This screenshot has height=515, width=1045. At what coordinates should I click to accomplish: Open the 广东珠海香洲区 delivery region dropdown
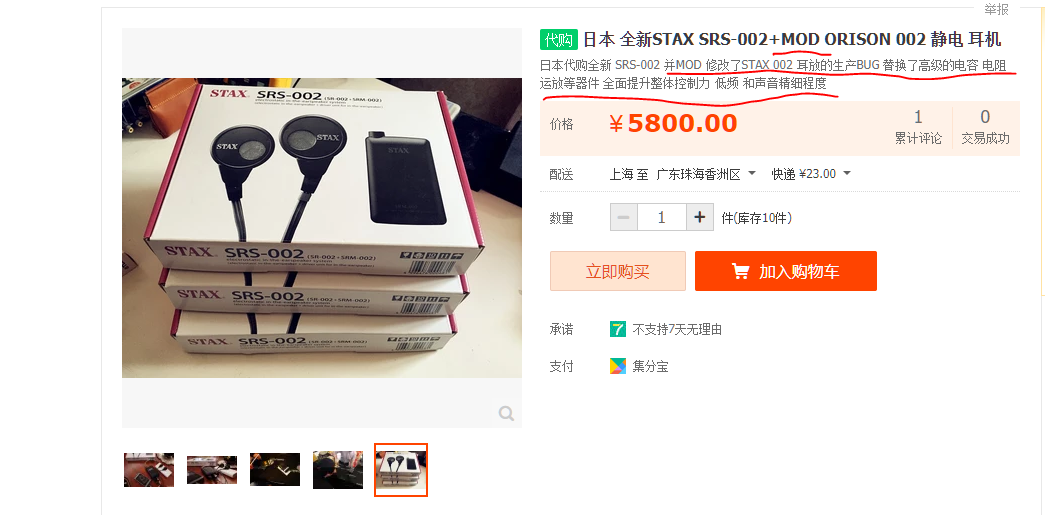(x=705, y=174)
